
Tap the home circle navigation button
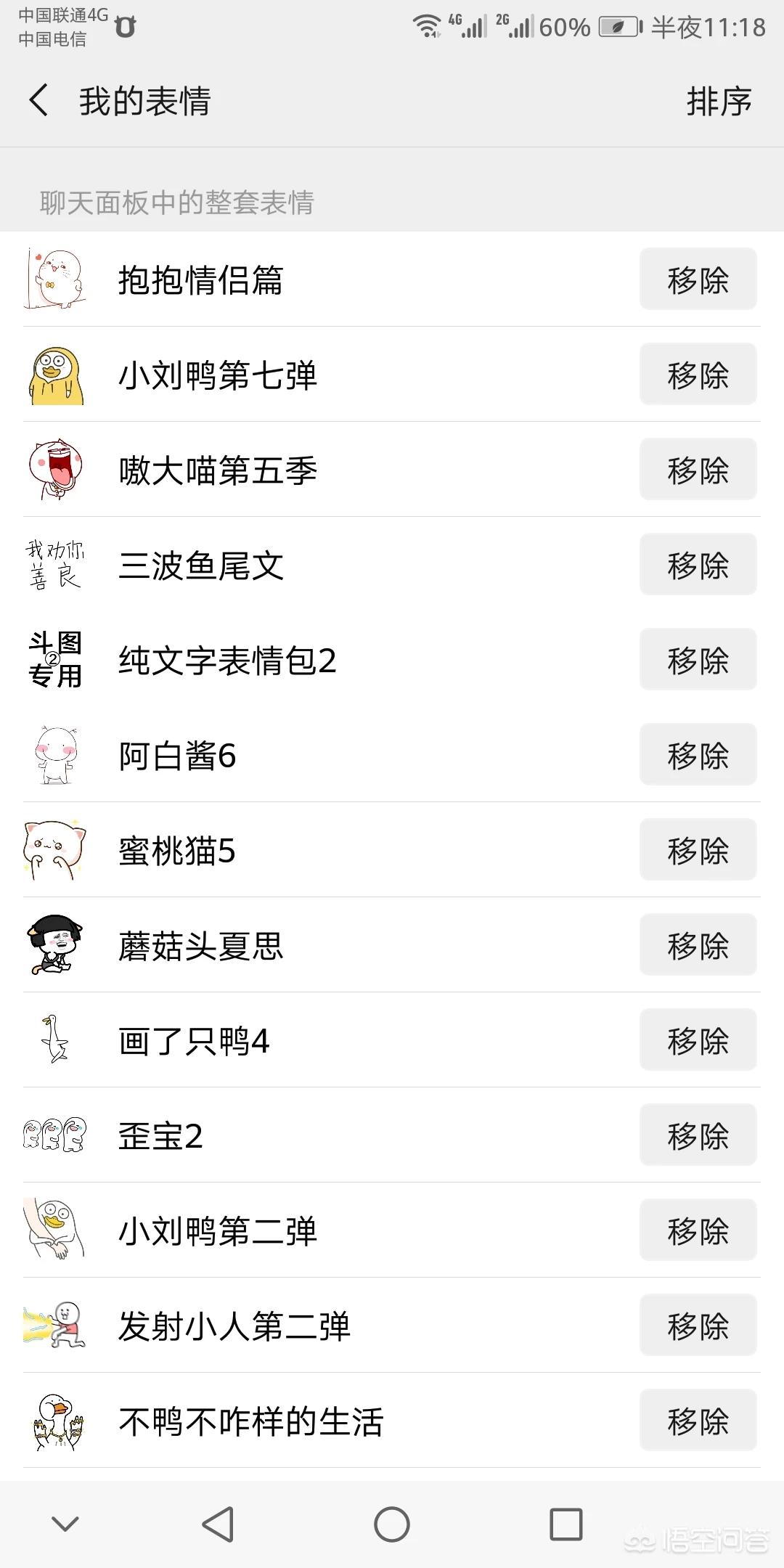tap(392, 1523)
